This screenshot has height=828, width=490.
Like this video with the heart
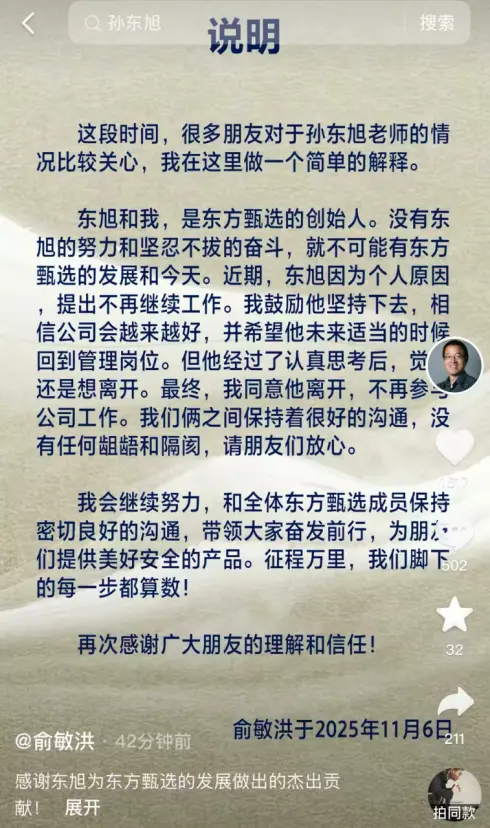(x=455, y=447)
